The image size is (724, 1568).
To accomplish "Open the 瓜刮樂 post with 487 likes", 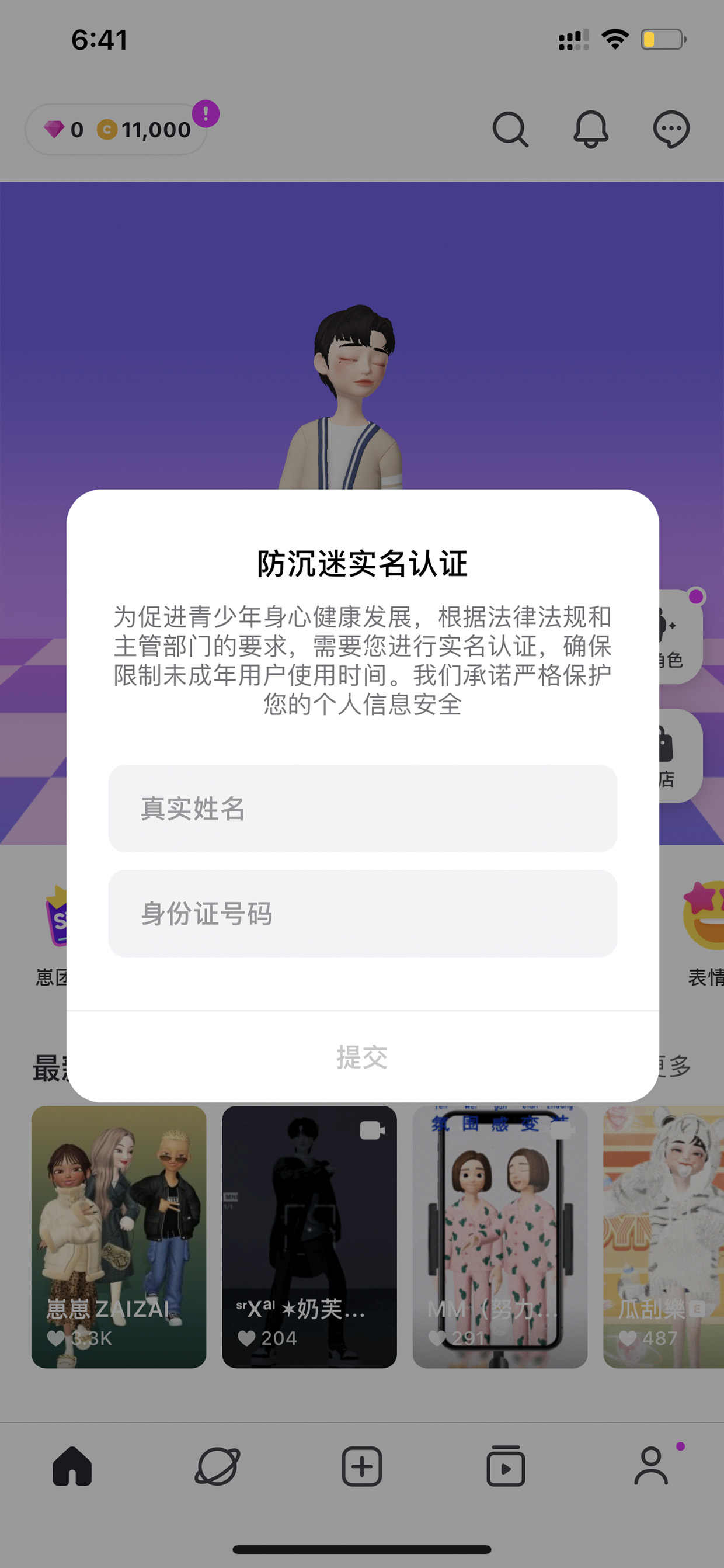I will [663, 1237].
